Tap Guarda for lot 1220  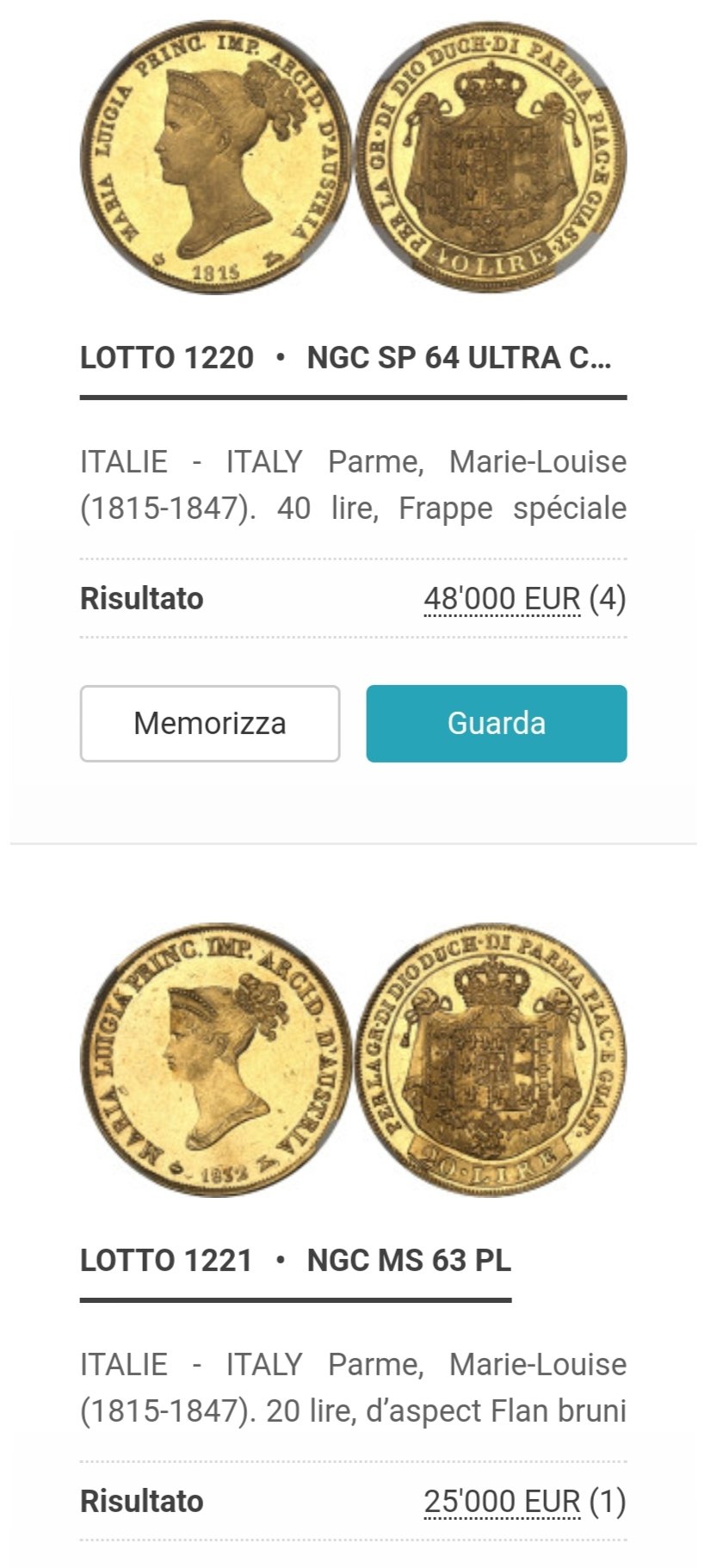coord(497,724)
